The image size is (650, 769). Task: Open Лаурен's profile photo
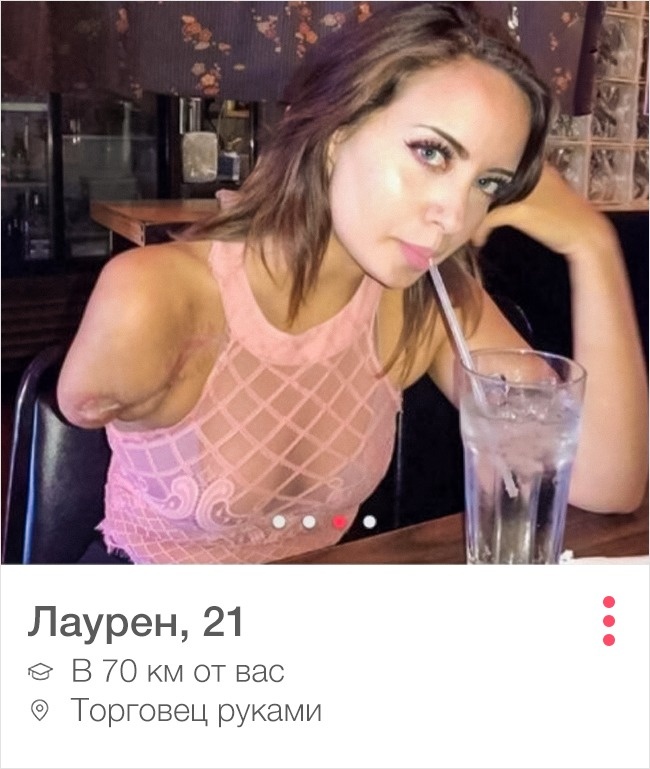pyautogui.click(x=325, y=250)
